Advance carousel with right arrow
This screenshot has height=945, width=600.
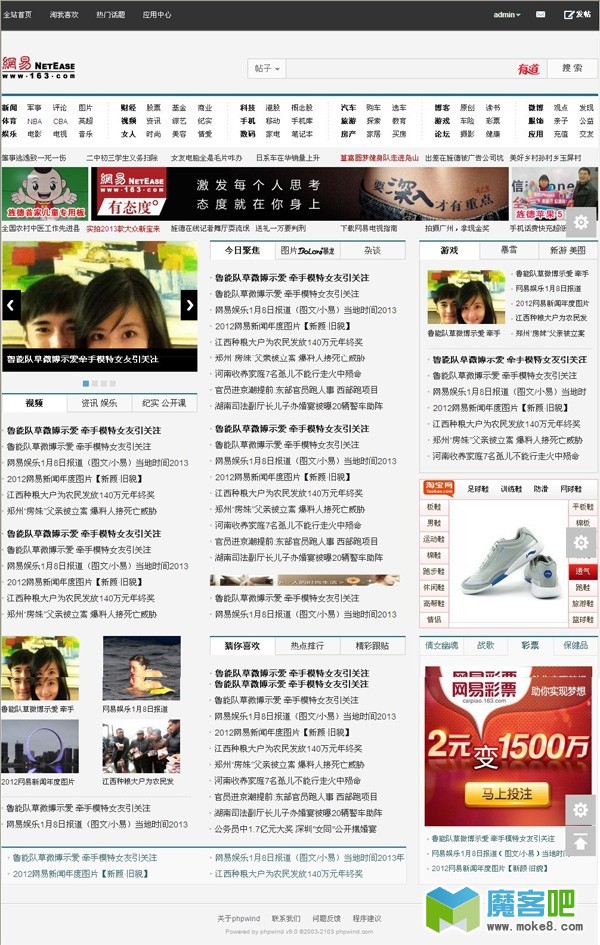coord(188,305)
